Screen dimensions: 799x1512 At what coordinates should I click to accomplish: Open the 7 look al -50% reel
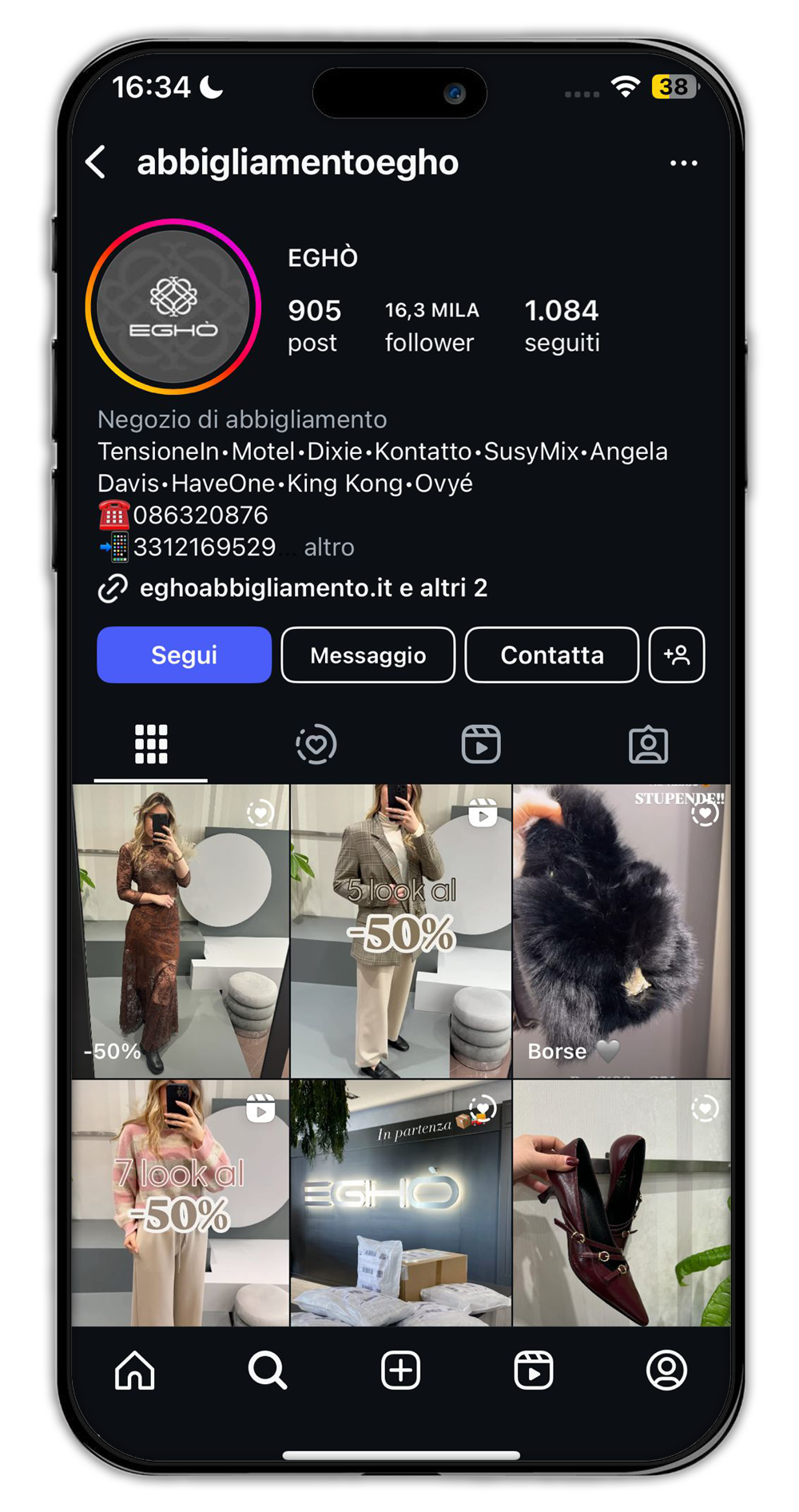point(180,1203)
